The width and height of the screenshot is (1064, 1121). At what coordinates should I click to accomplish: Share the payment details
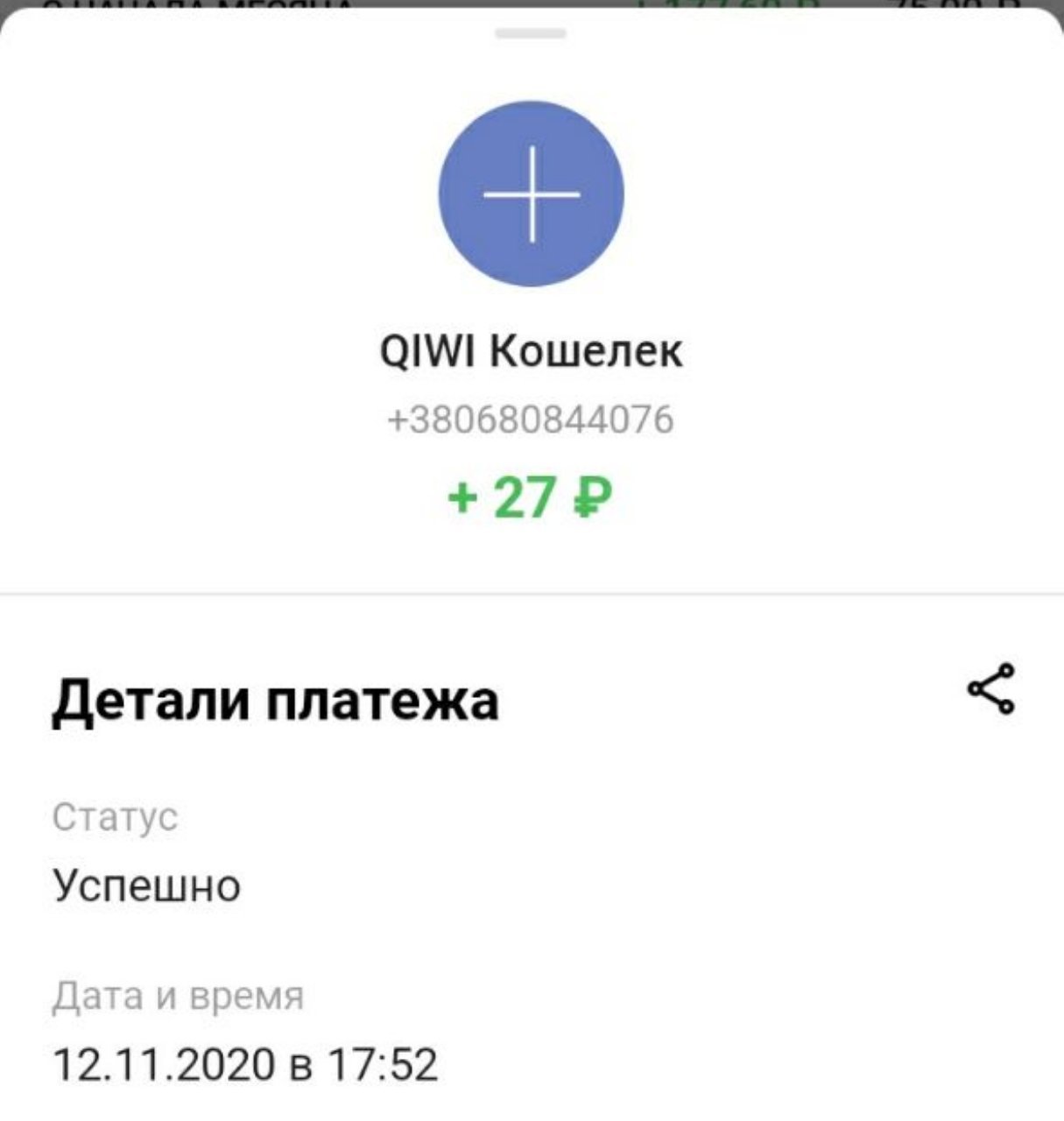(991, 689)
